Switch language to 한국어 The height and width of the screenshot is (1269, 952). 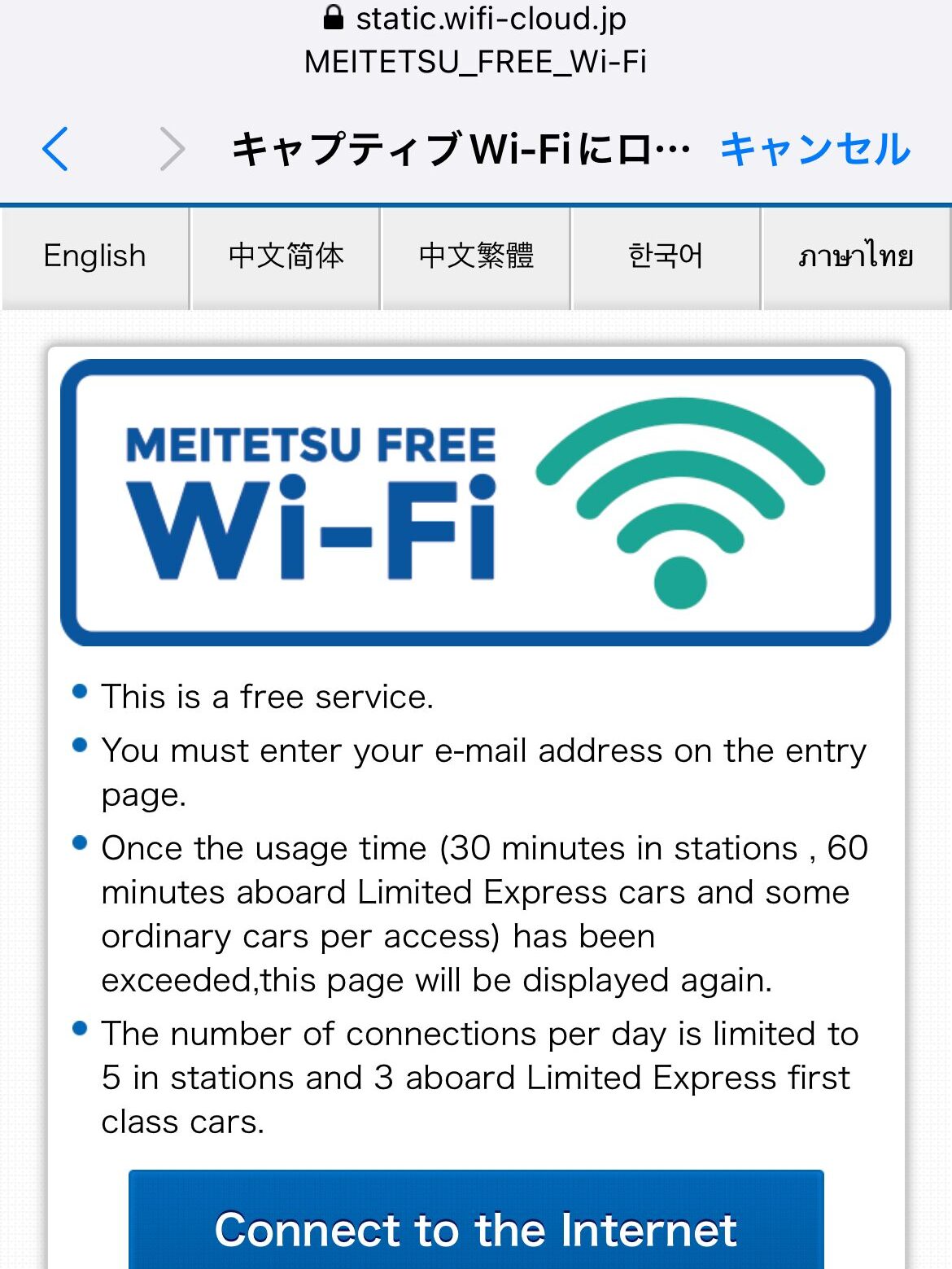(x=666, y=257)
